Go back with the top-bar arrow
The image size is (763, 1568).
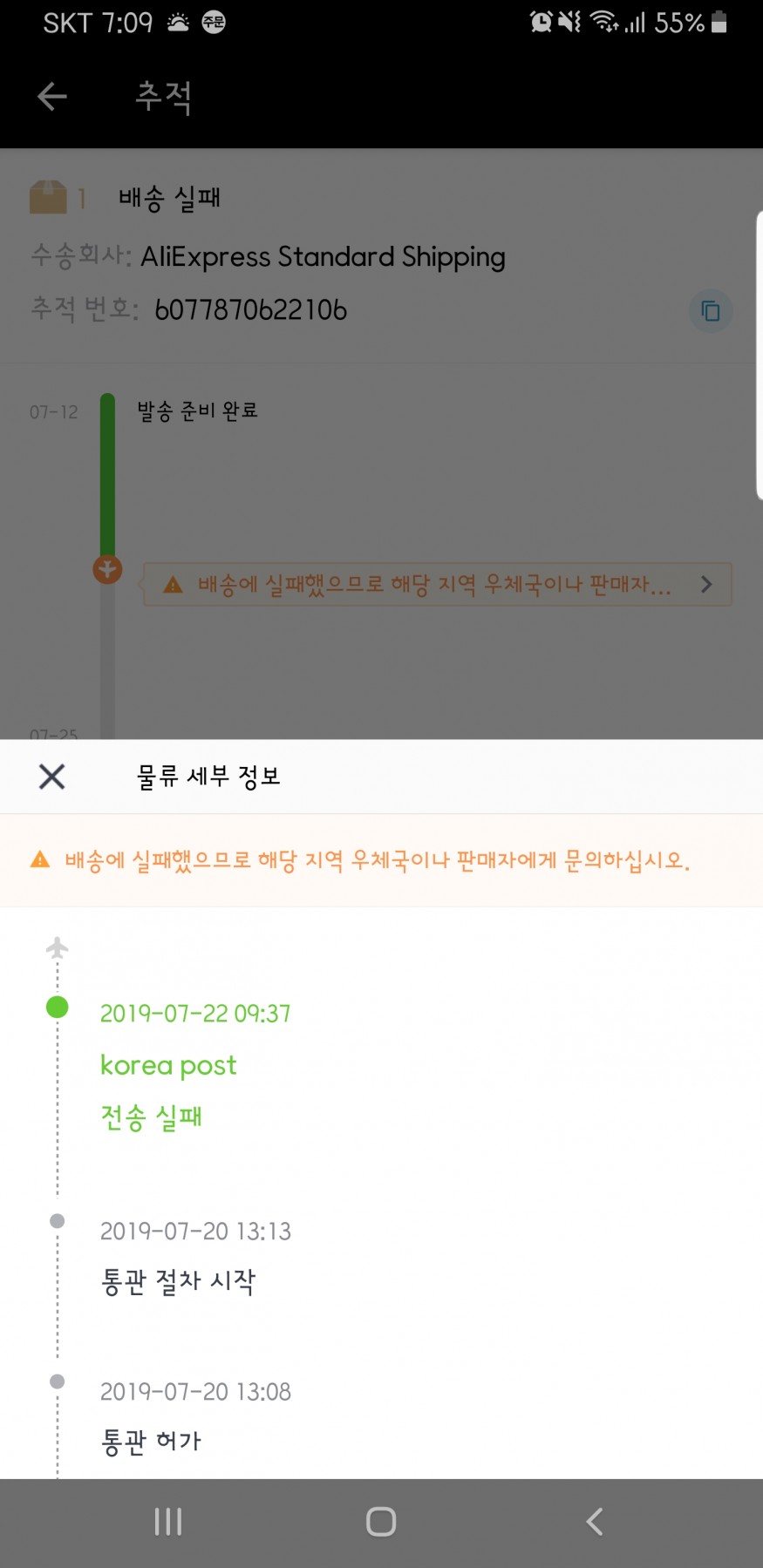pyautogui.click(x=52, y=96)
